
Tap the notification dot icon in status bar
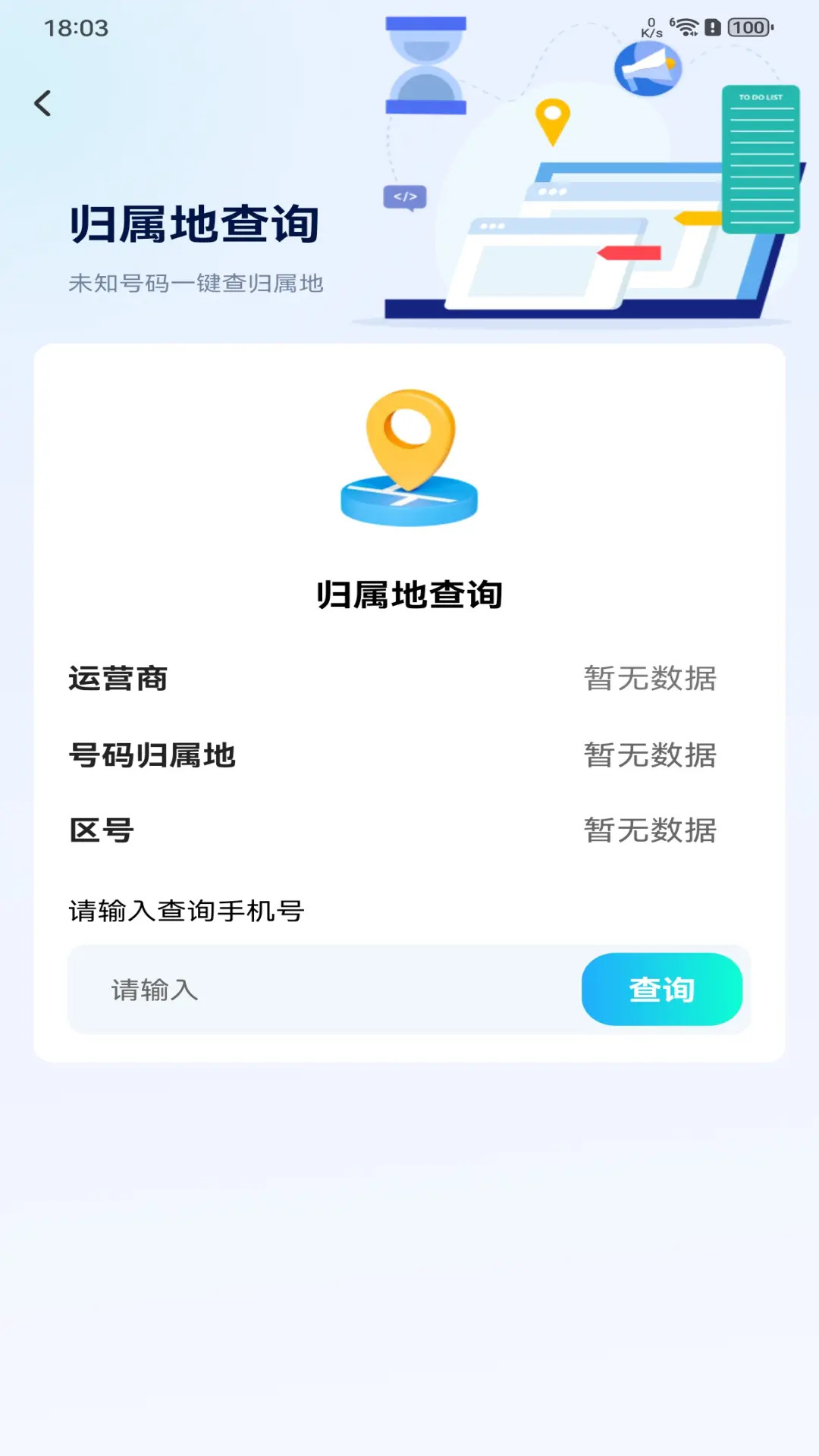point(714,27)
